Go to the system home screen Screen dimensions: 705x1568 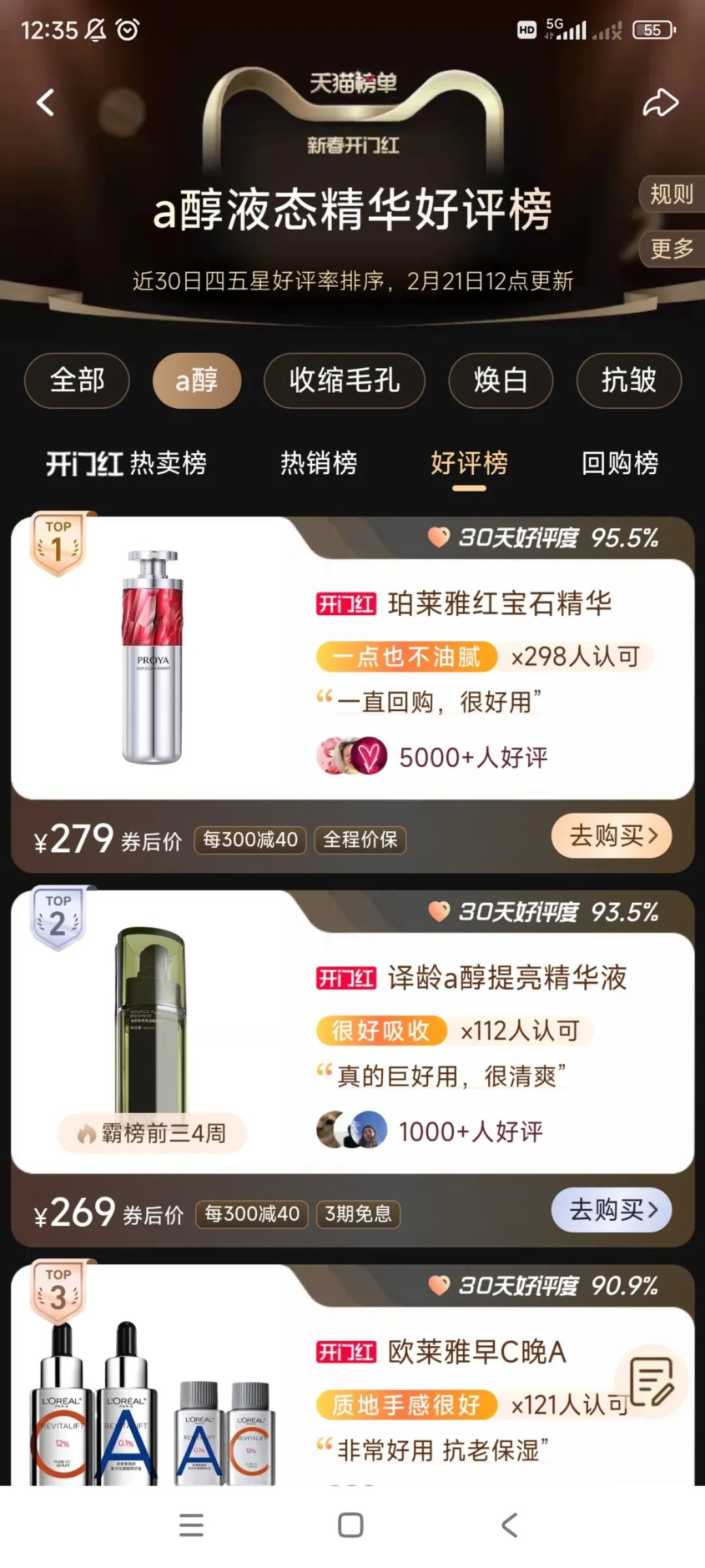click(x=351, y=1526)
